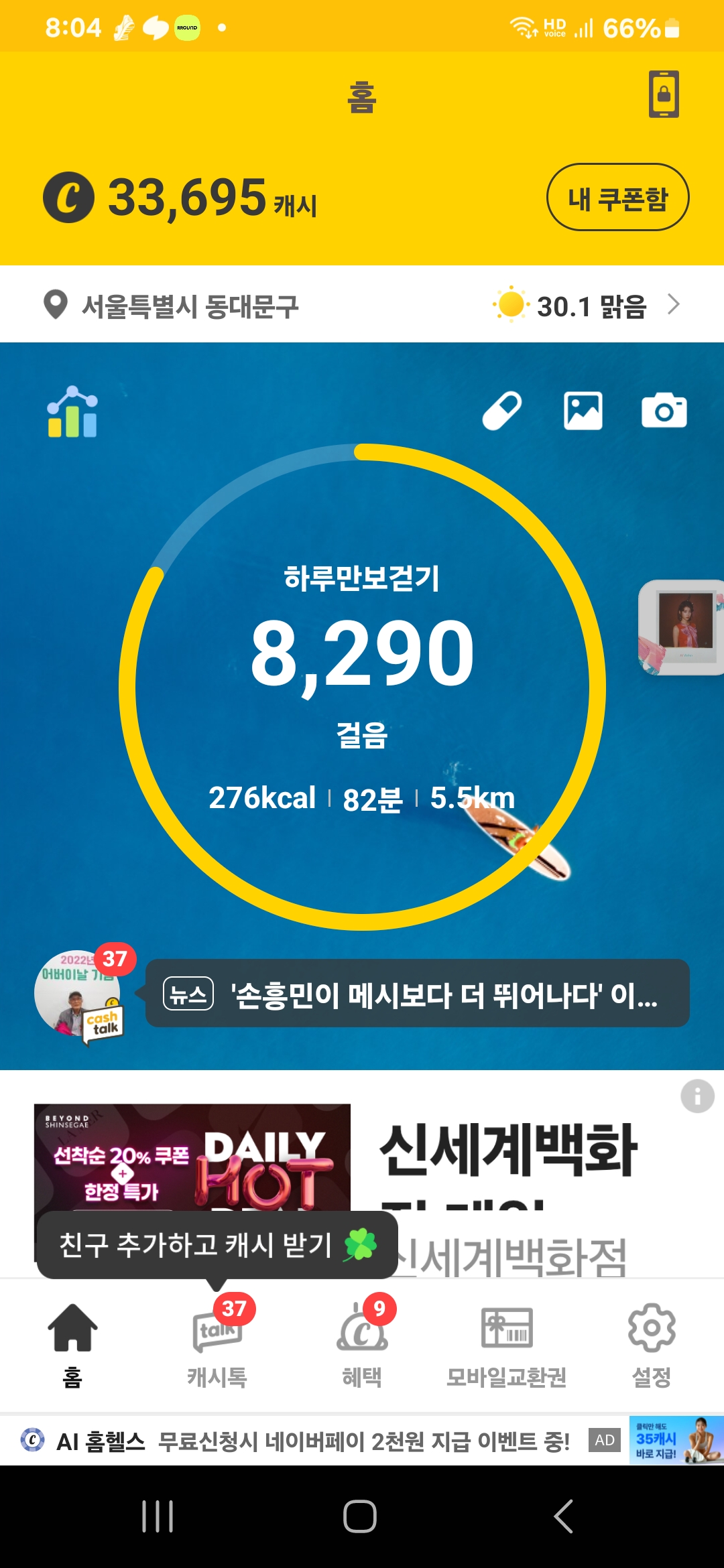The width and height of the screenshot is (724, 1568).
Task: Open the camera icon
Action: tap(664, 411)
